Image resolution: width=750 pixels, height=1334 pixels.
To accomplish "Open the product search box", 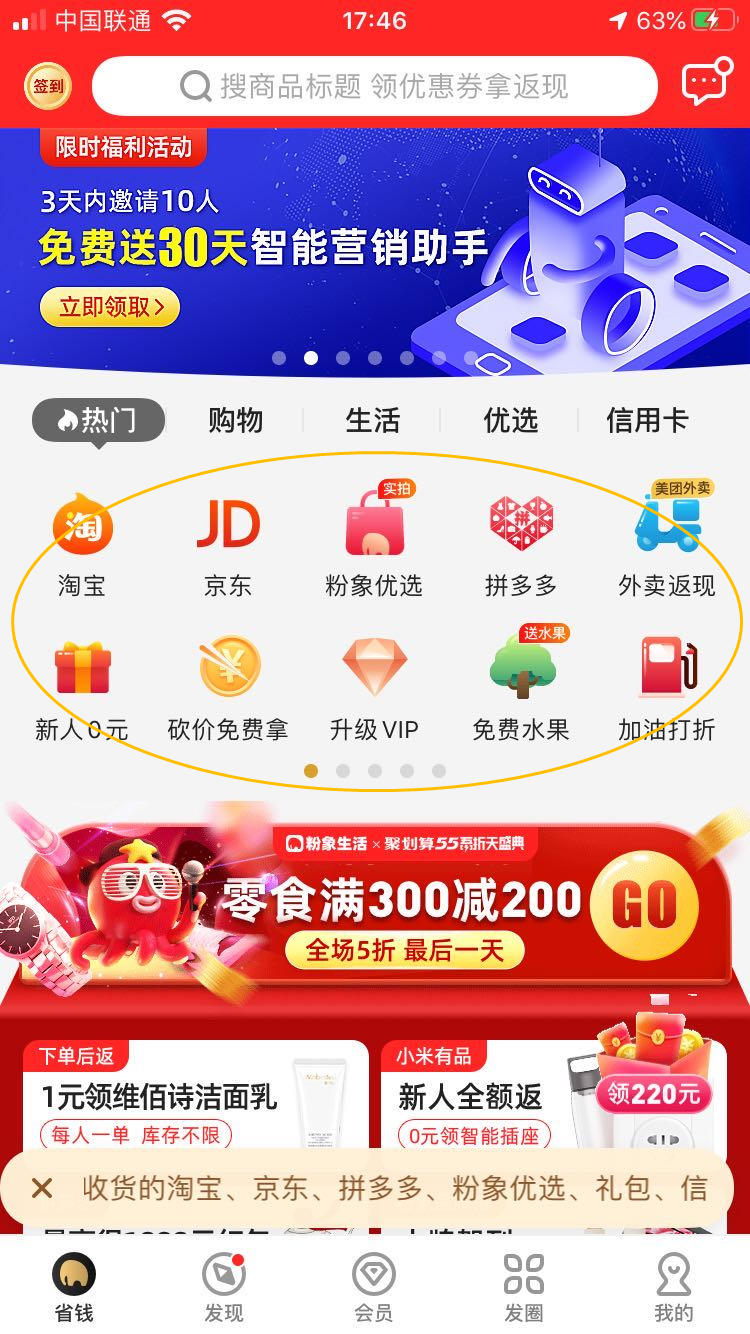I will pyautogui.click(x=375, y=86).
